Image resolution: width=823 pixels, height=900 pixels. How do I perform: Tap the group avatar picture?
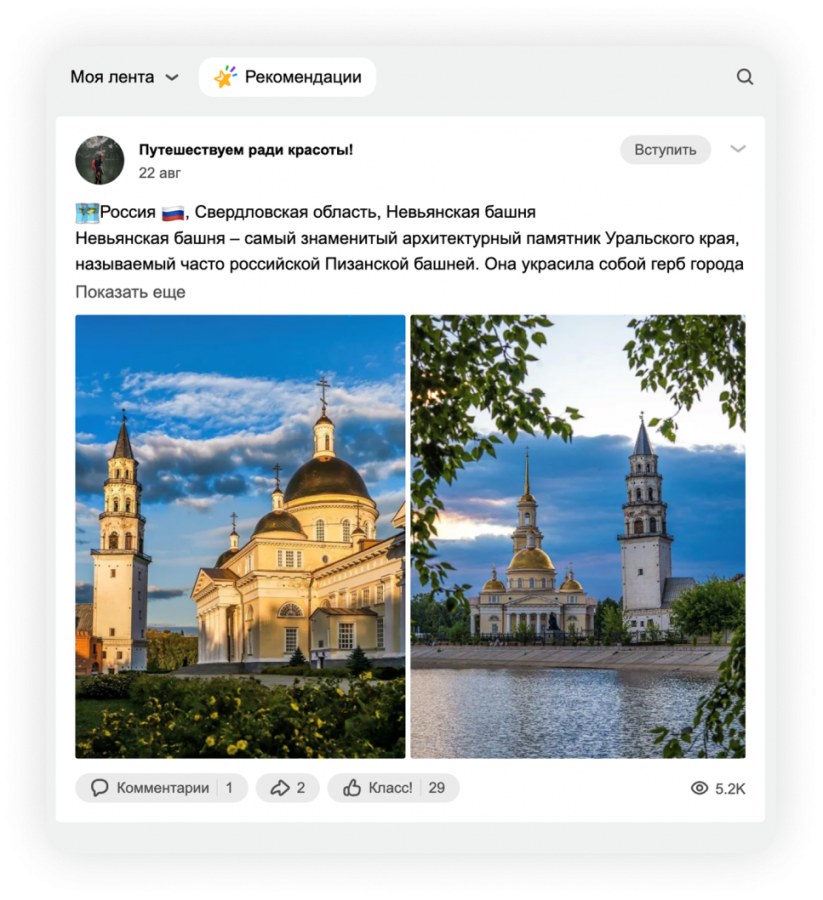point(100,160)
